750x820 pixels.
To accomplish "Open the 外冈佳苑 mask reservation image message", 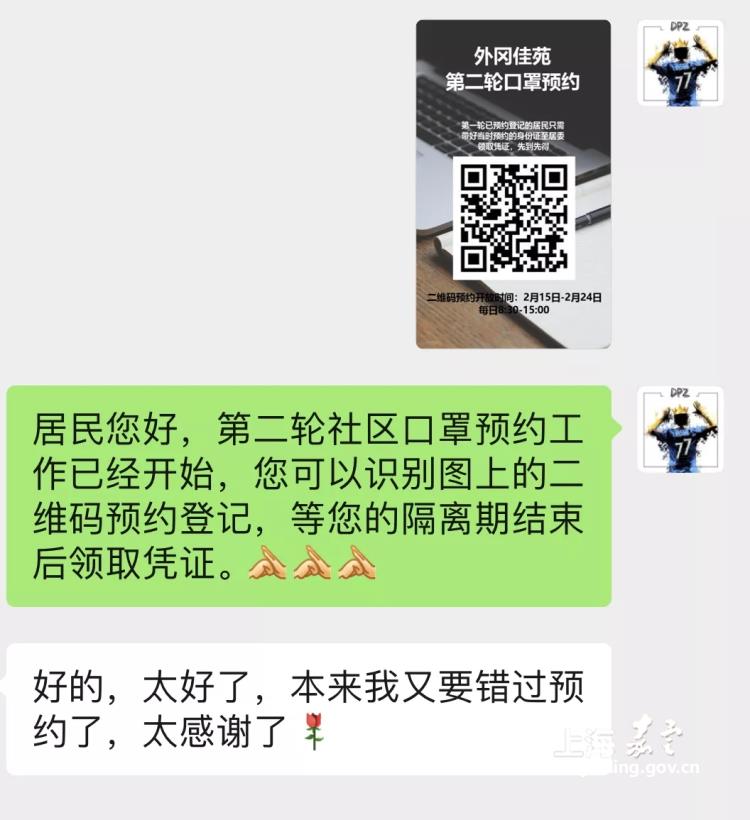I will point(513,184).
